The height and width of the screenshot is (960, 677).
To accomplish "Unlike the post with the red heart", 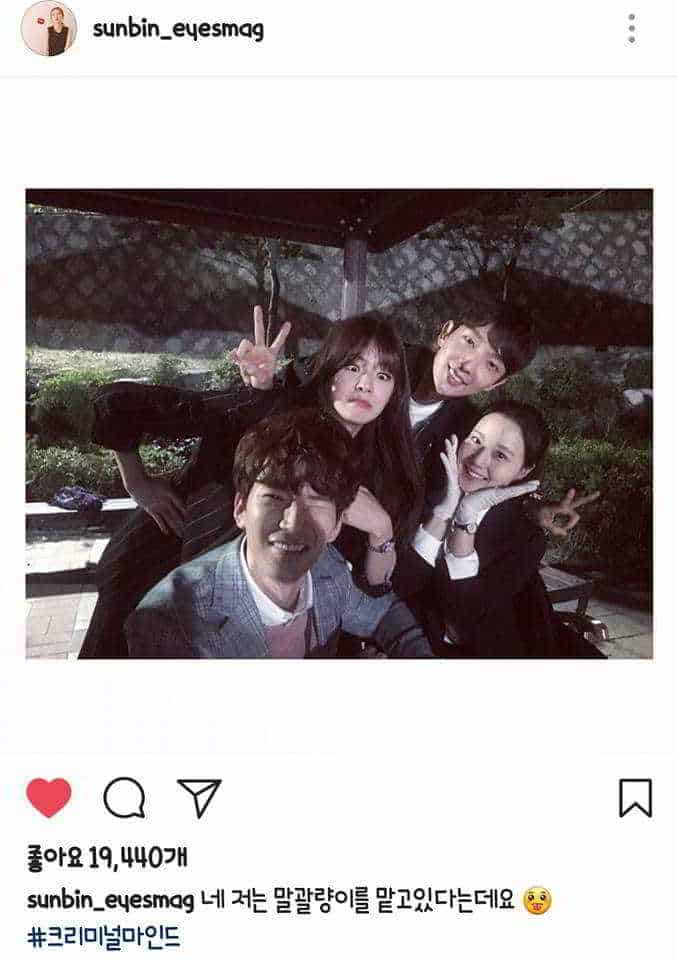I will pos(49,798).
